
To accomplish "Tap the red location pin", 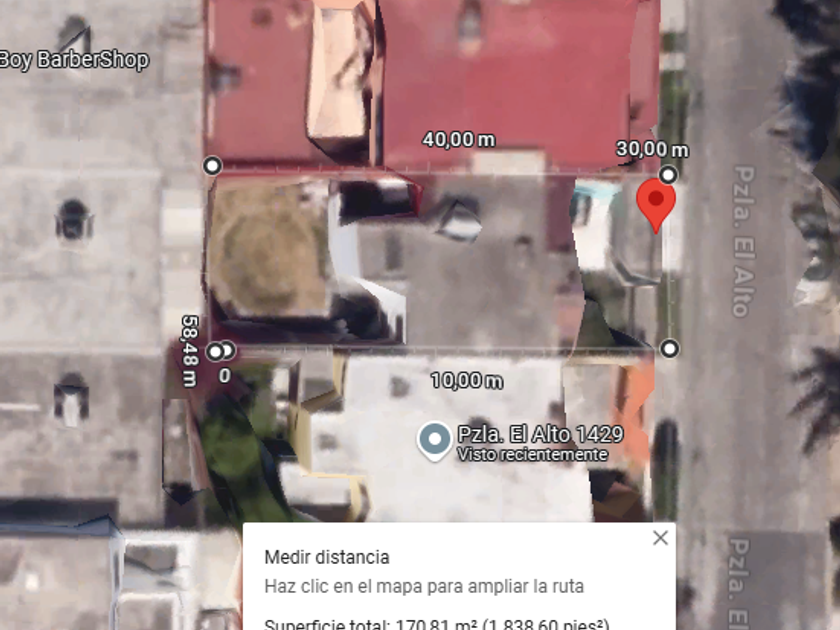I will point(656,206).
